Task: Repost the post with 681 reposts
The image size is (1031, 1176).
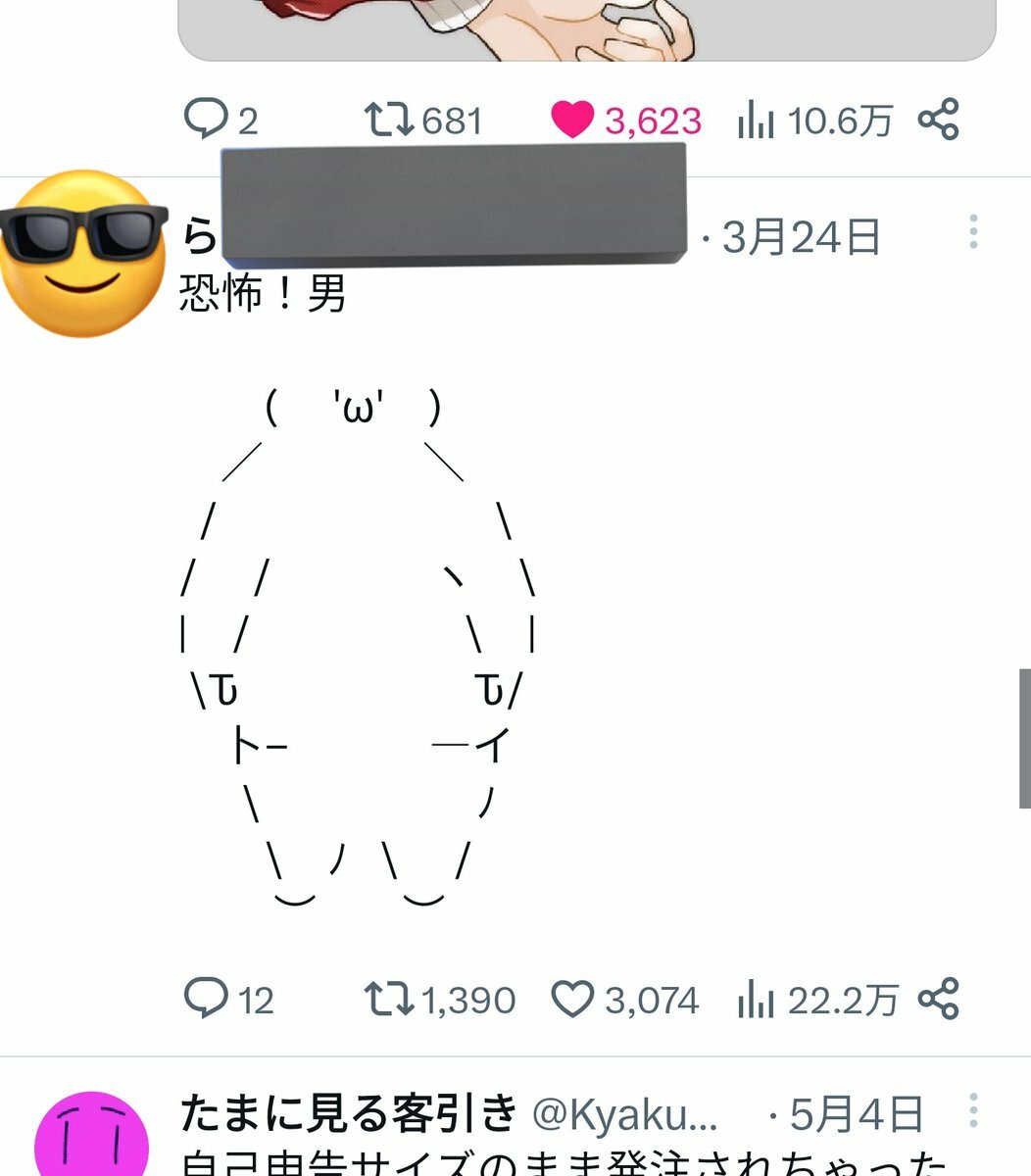Action: coord(386,120)
